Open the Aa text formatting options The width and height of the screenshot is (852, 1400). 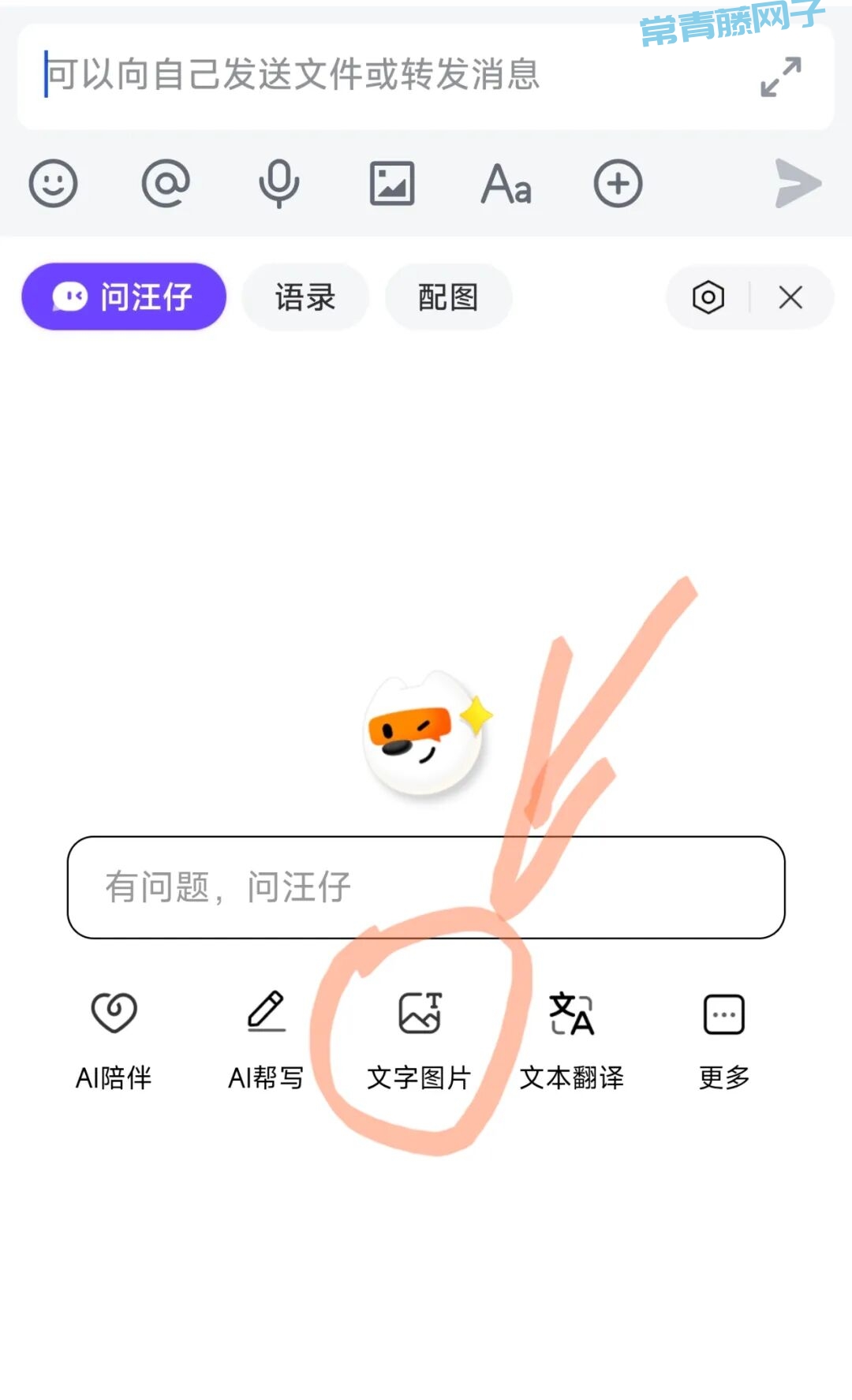pos(506,184)
